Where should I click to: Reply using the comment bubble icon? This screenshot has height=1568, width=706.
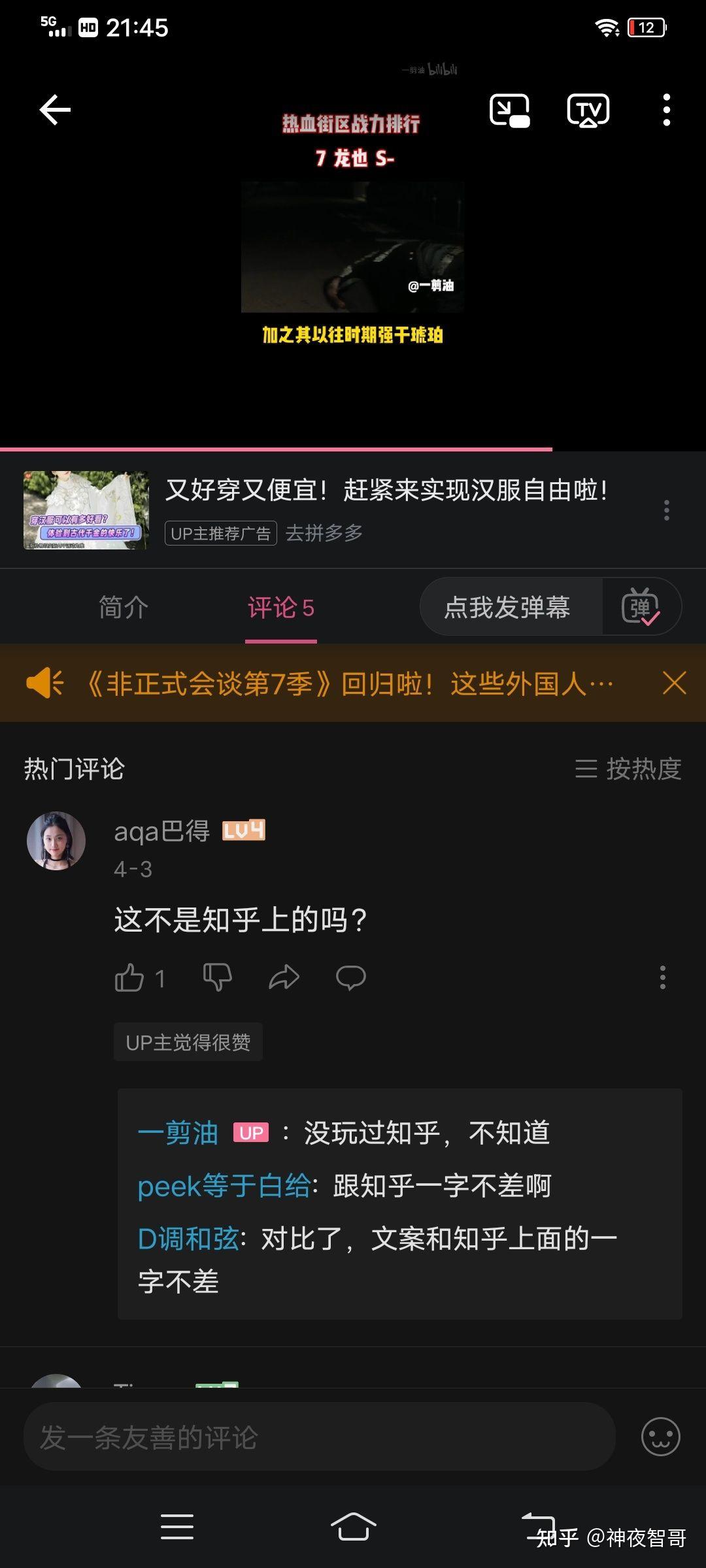click(x=351, y=976)
